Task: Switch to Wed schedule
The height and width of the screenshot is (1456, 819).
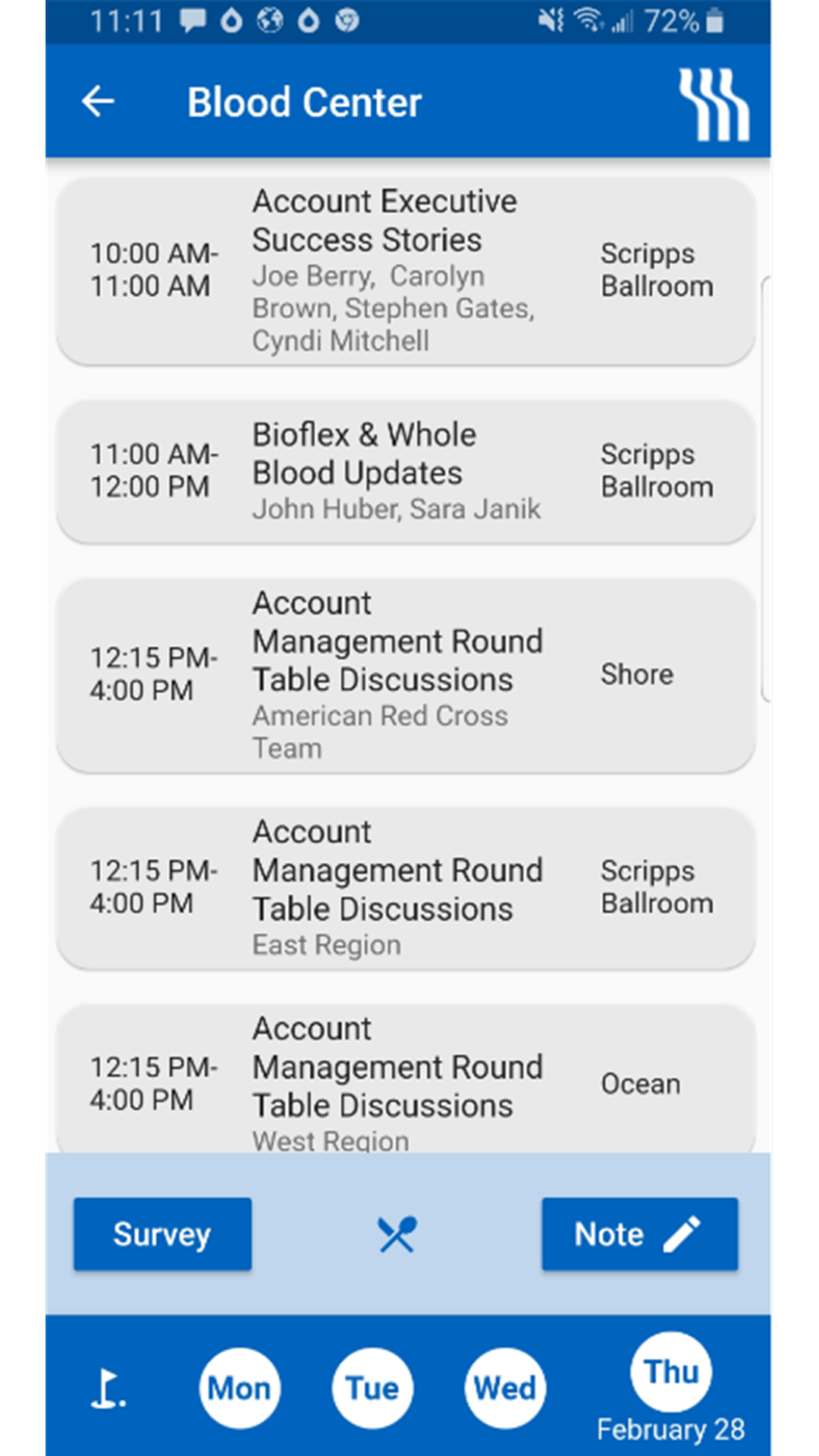Action: tap(505, 1389)
